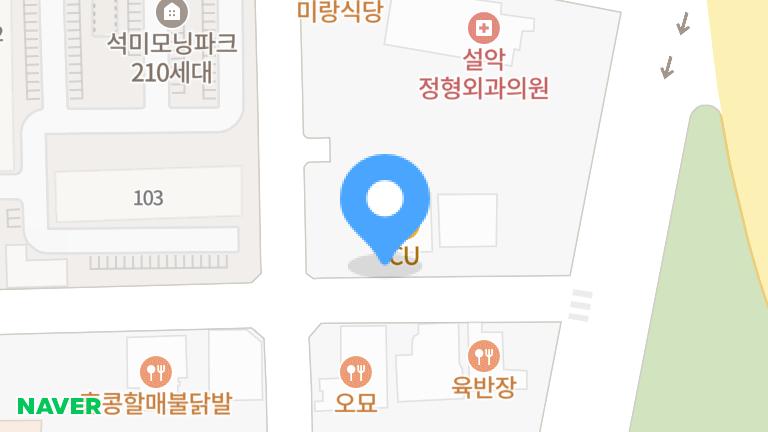This screenshot has height=432, width=768.
Task: Open the 오묘 restaurant marker
Action: click(x=356, y=373)
